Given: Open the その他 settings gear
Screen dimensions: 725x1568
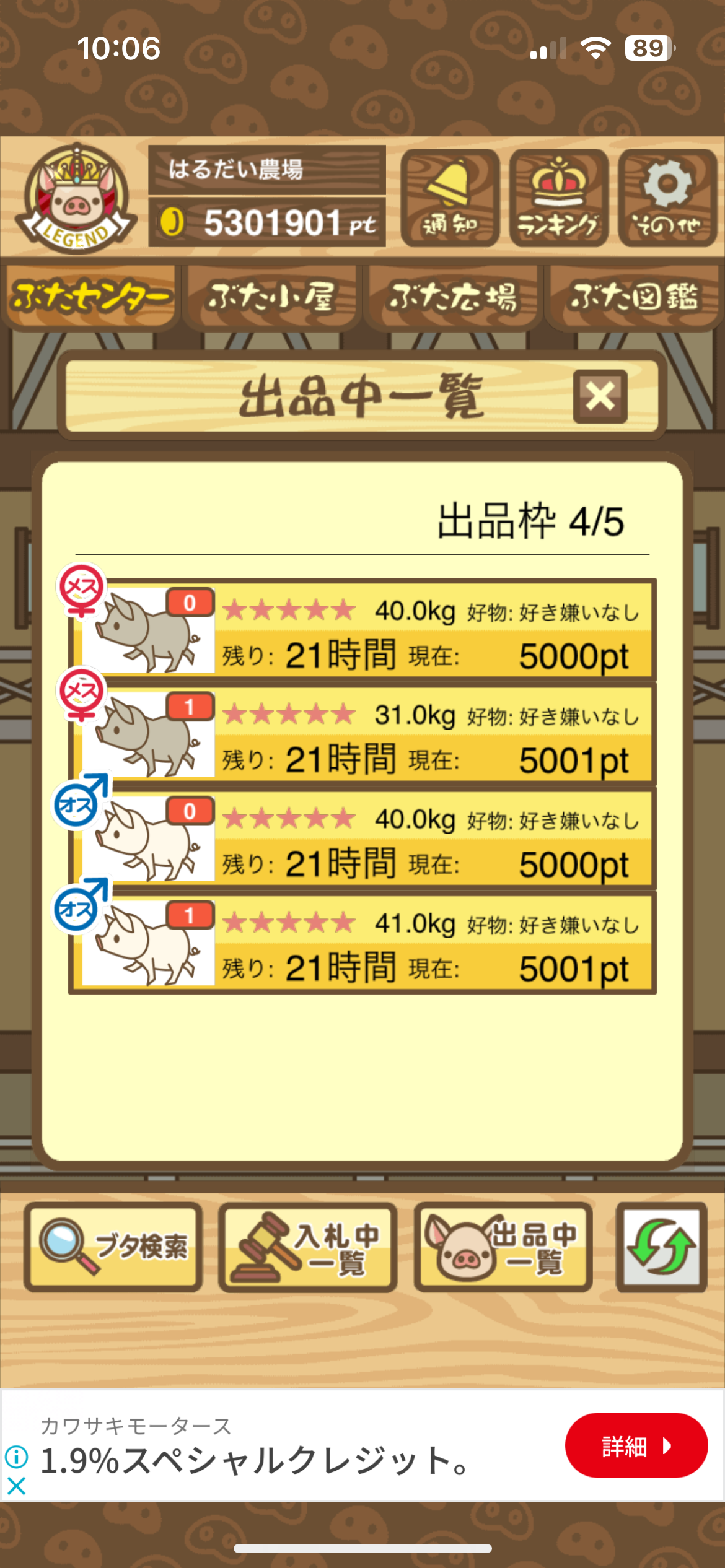Looking at the screenshot, I should [667, 198].
